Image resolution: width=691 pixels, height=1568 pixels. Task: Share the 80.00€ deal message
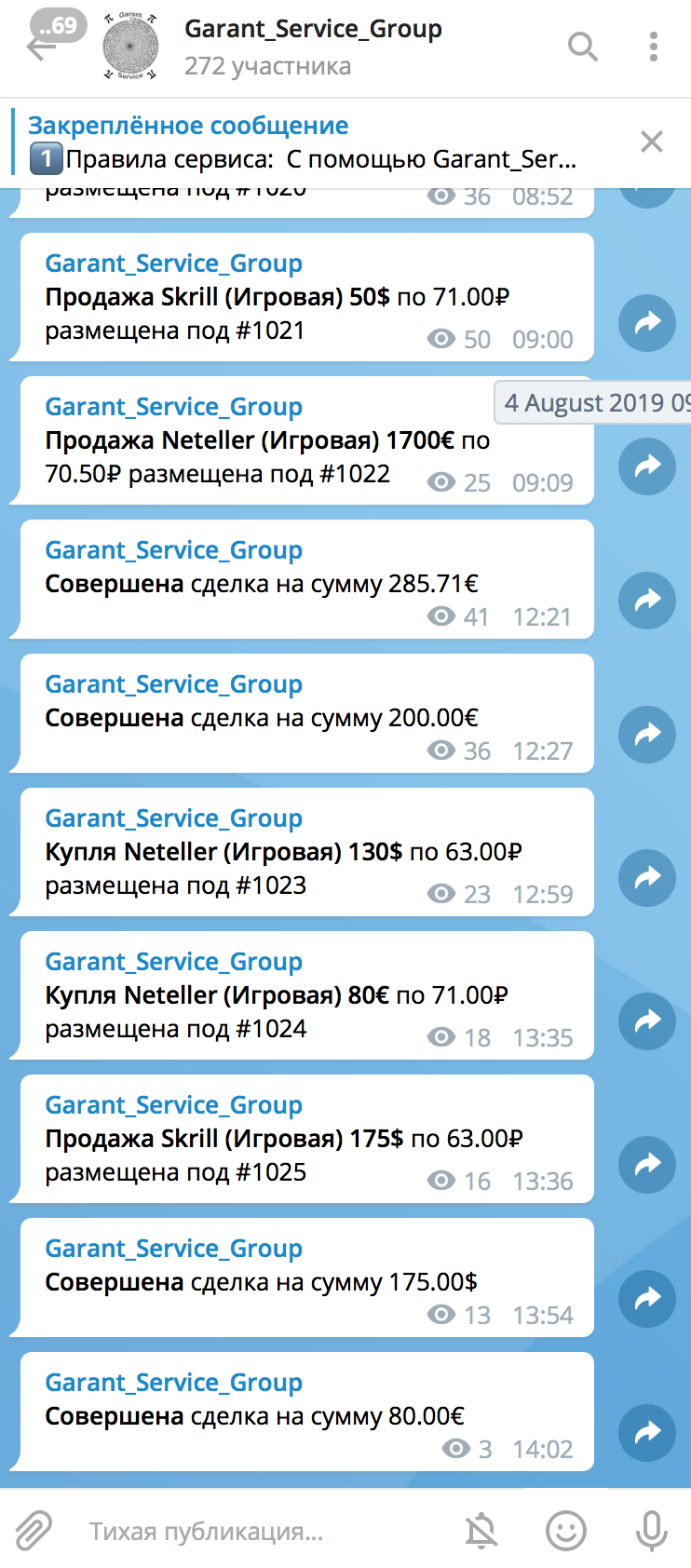coord(647,1433)
